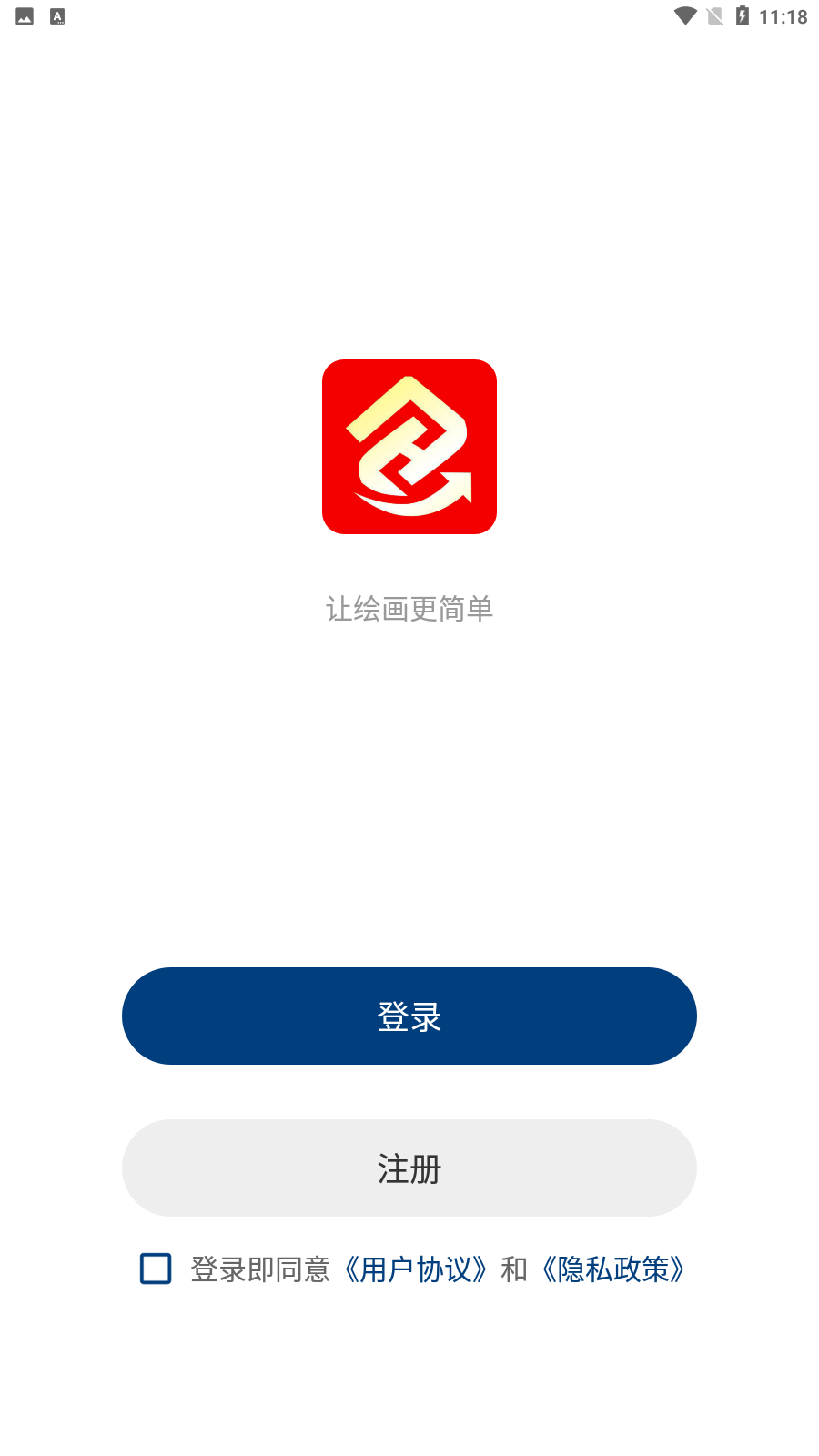Image resolution: width=819 pixels, height=1456 pixels.
Task: Tap the red app logo icon
Action: click(x=409, y=446)
